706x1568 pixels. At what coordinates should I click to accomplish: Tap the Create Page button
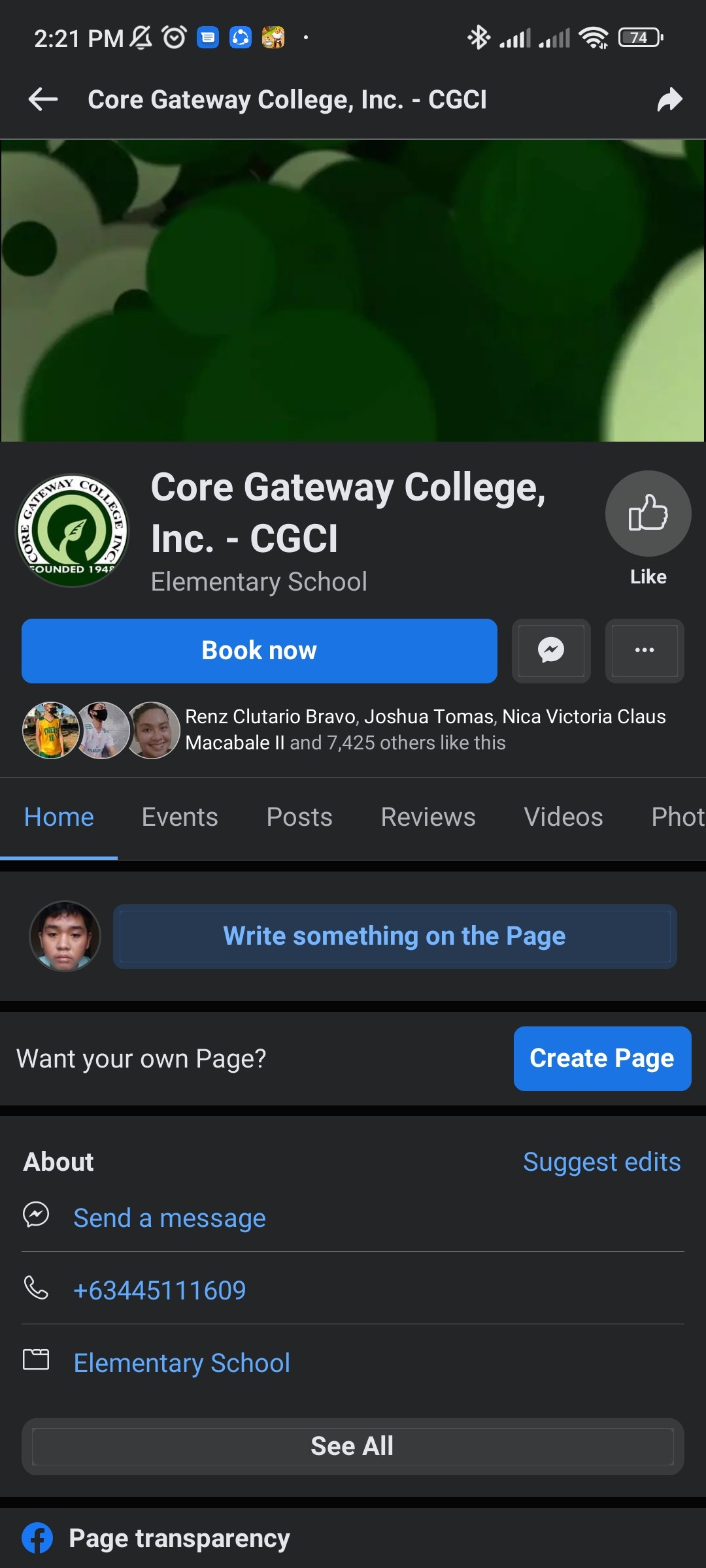(602, 1058)
